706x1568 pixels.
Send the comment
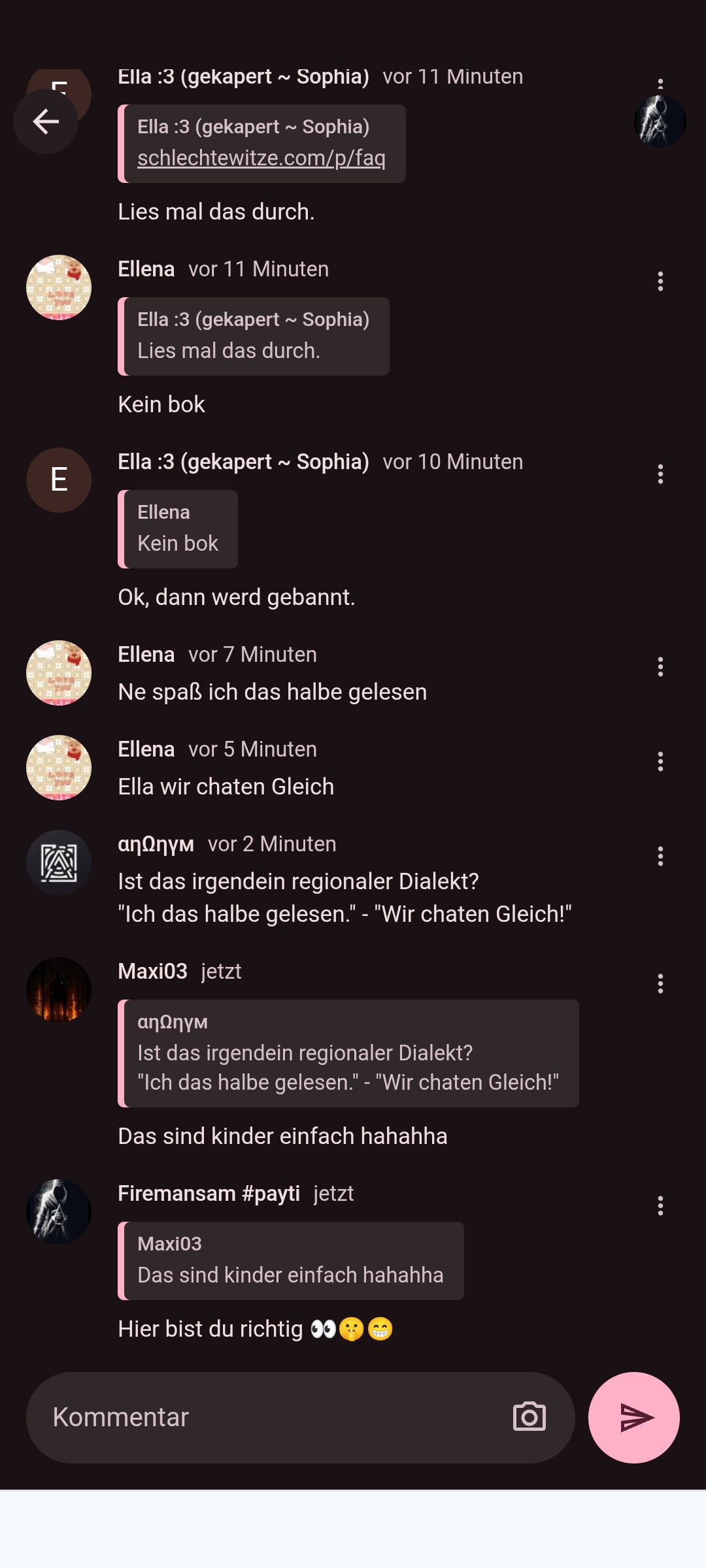(x=633, y=1417)
